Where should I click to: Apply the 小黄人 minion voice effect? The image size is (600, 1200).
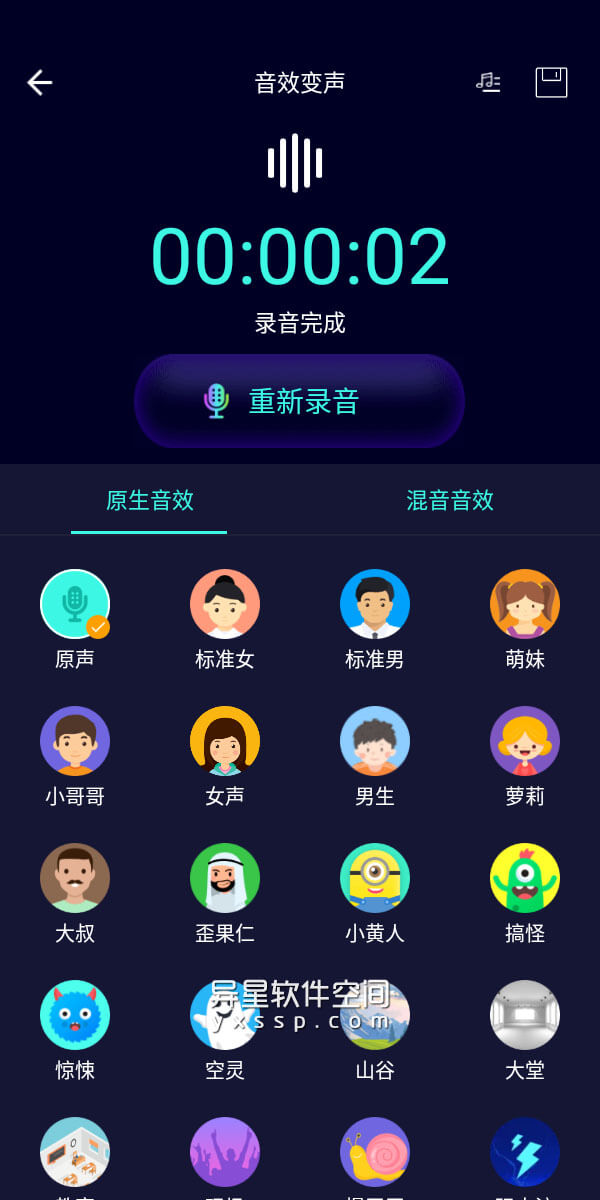pos(375,878)
